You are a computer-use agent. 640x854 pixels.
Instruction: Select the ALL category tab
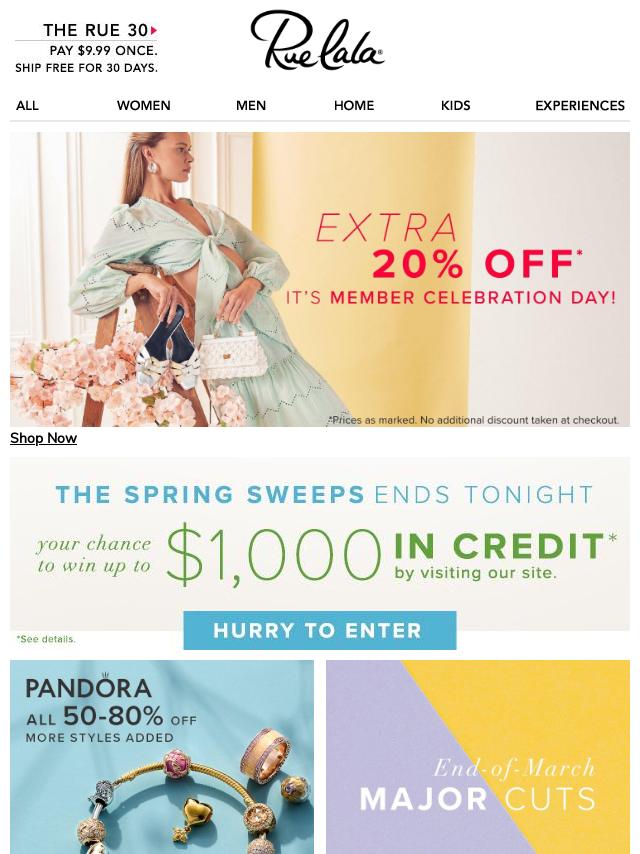(x=28, y=105)
